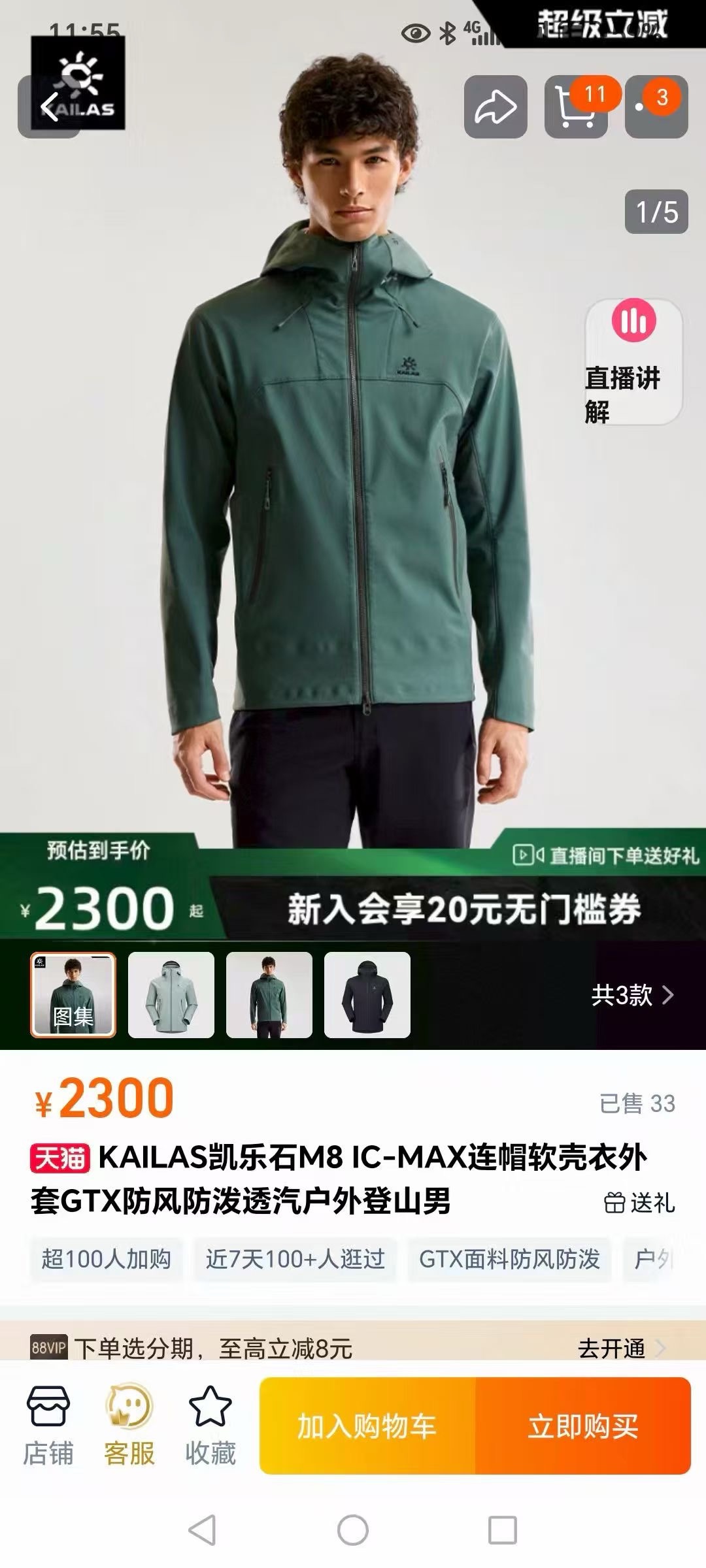Open the 送礼 gift option
Viewport: 706px width, 1568px height.
coord(639,1202)
